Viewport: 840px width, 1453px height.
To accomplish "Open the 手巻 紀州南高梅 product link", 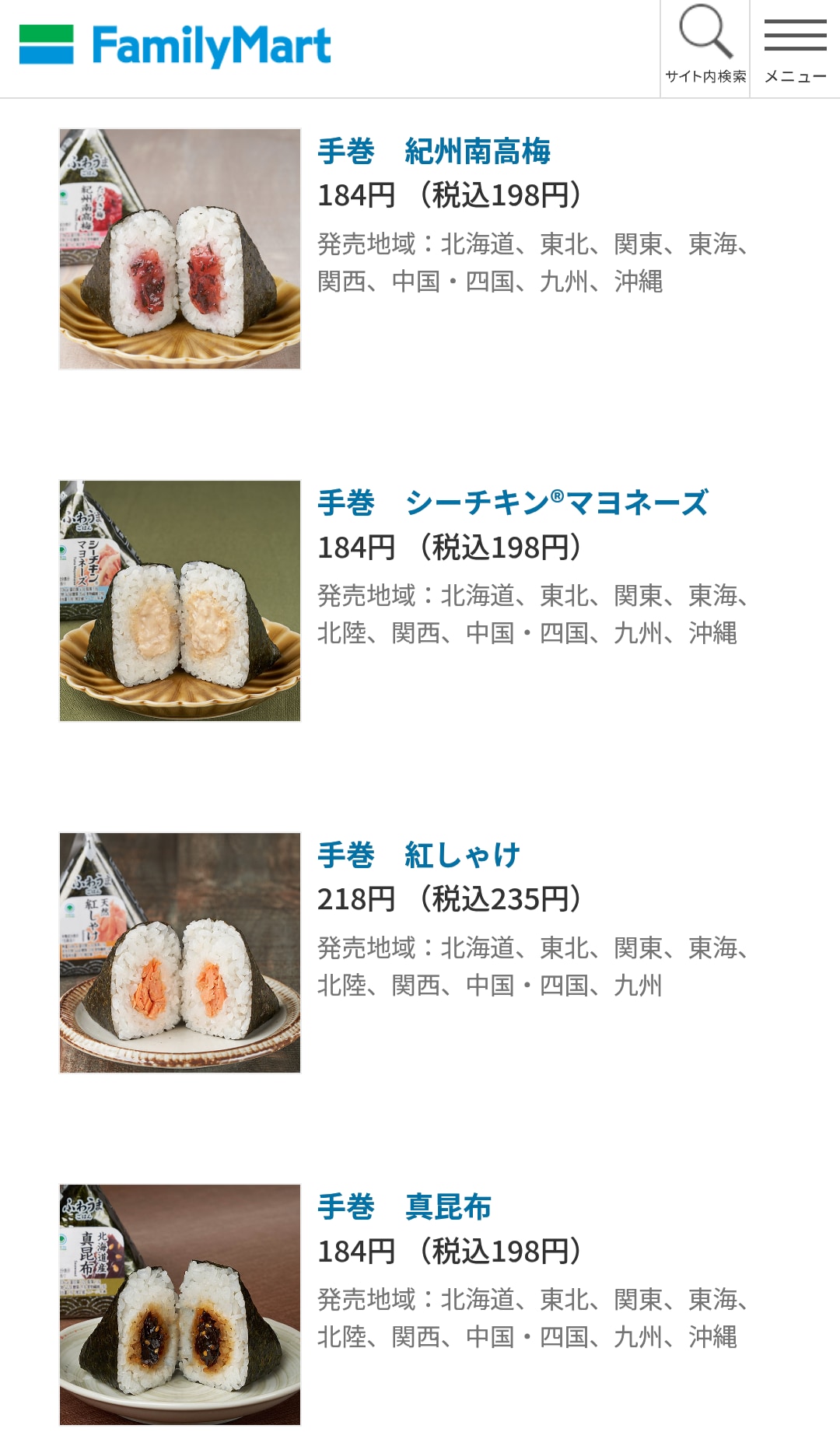I will (x=434, y=151).
